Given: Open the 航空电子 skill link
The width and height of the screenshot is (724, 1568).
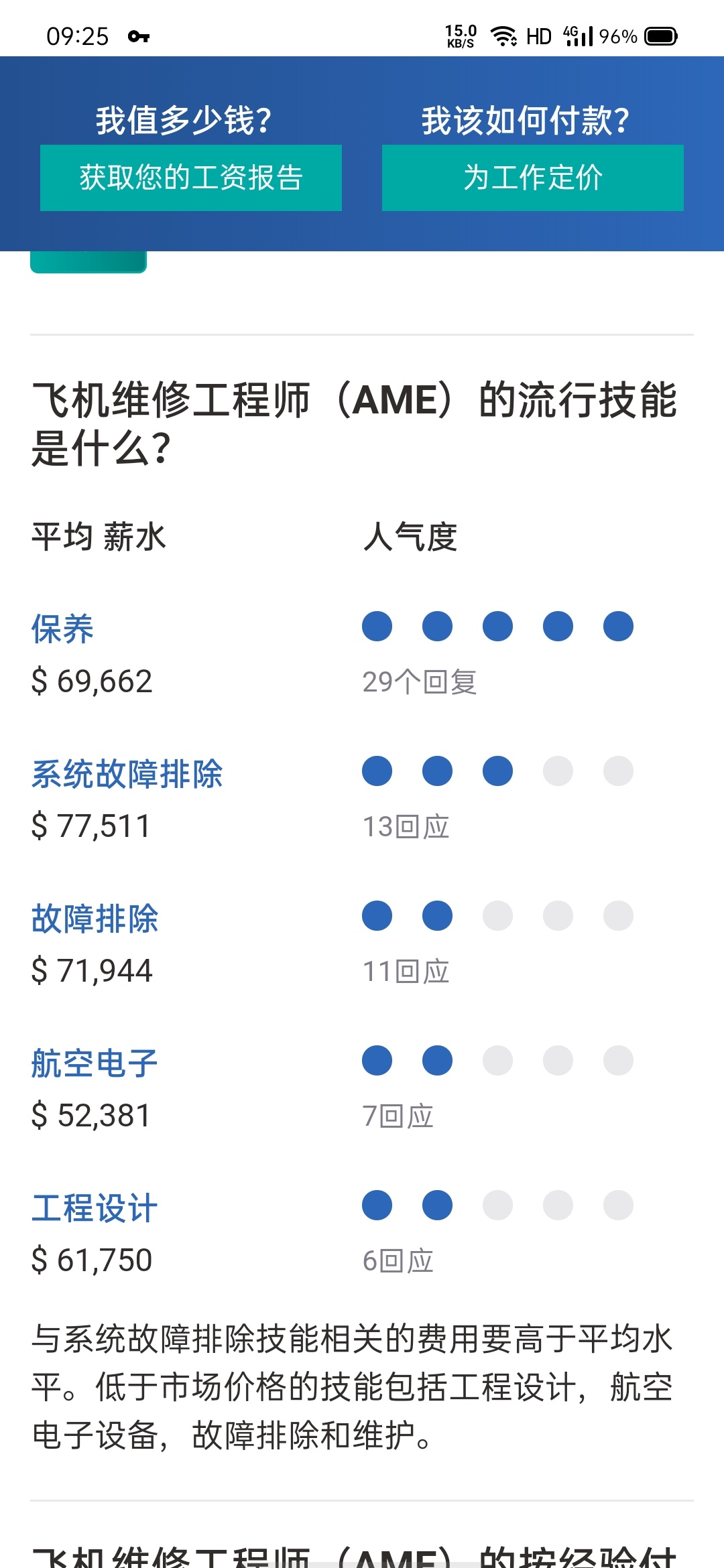Looking at the screenshot, I should (x=95, y=1063).
